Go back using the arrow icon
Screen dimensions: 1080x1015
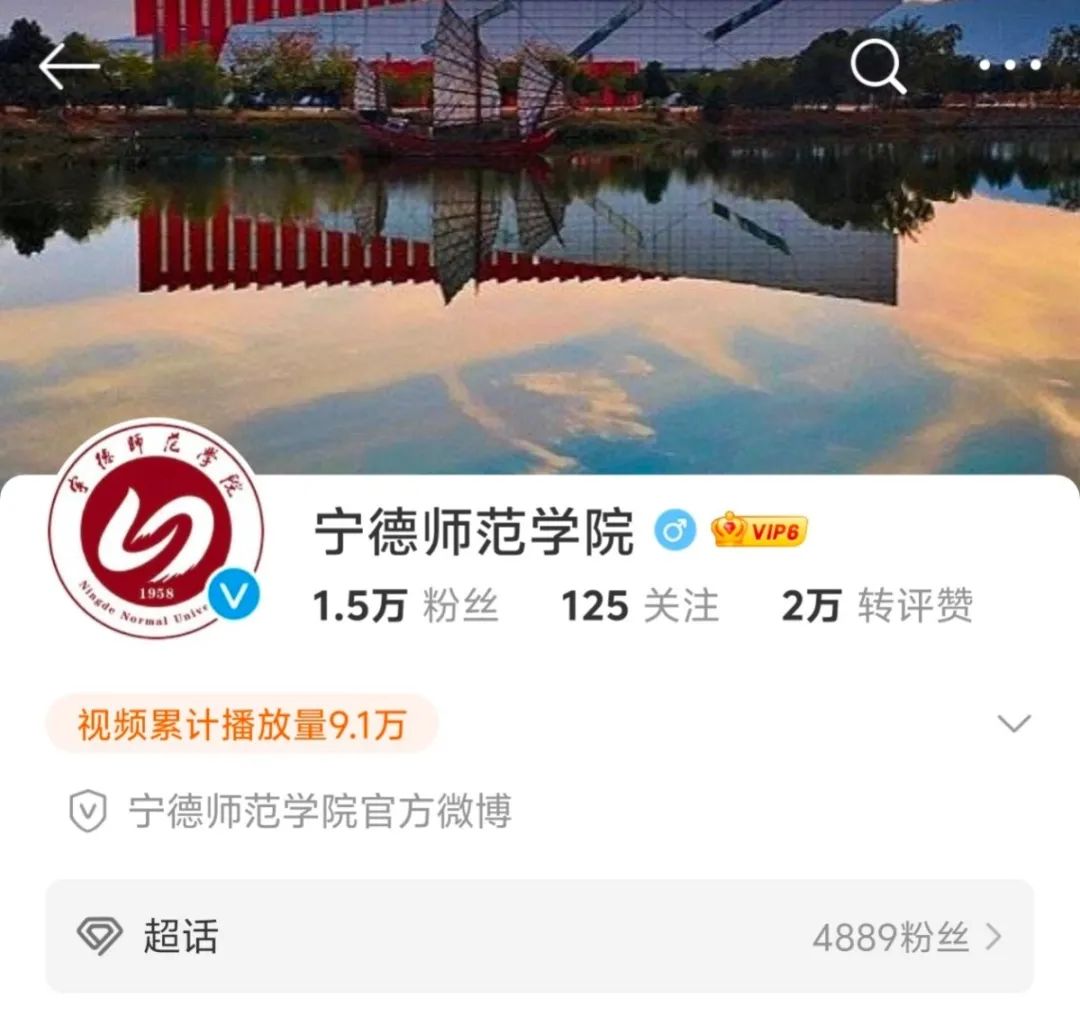tap(69, 67)
